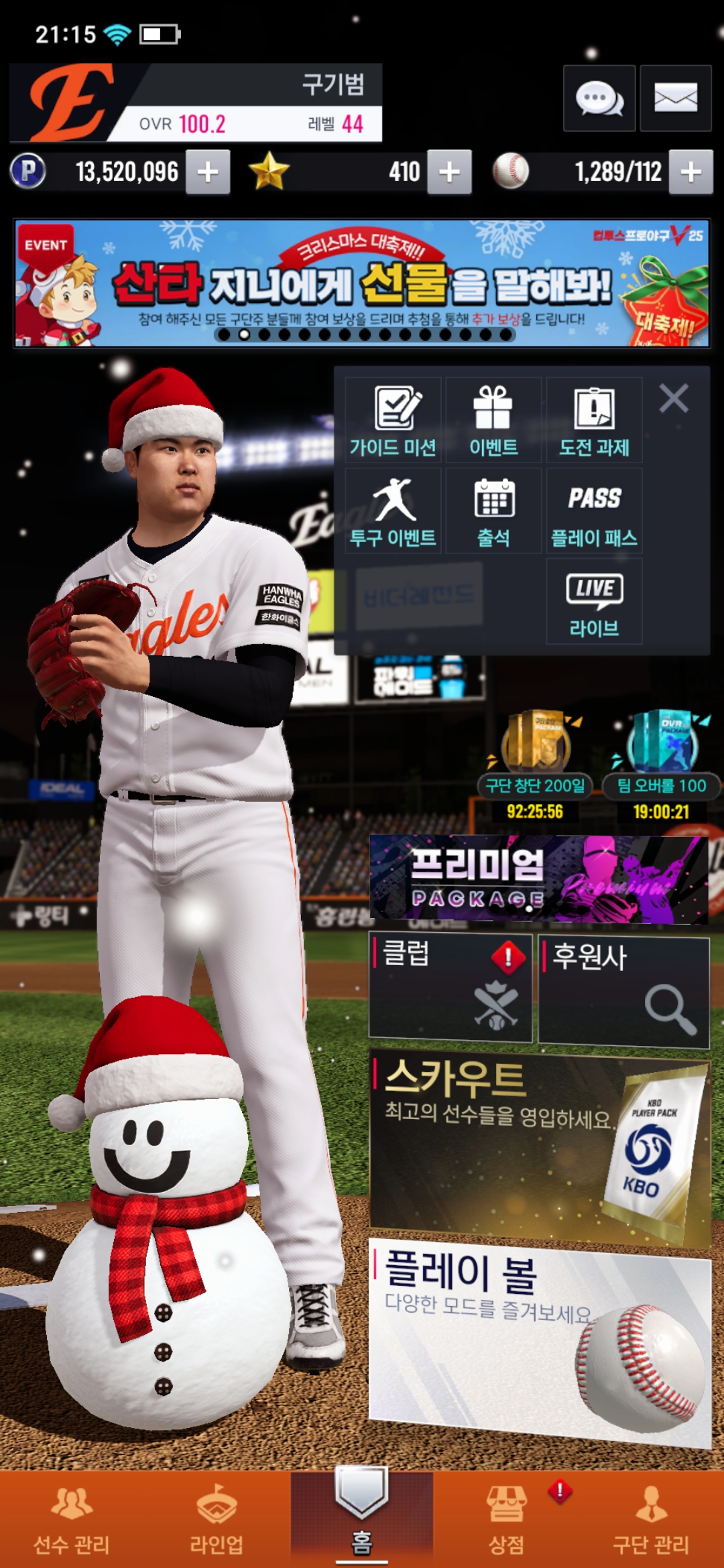Open the Santa Genie event banner
This screenshot has height=1568, width=724.
pos(362,283)
